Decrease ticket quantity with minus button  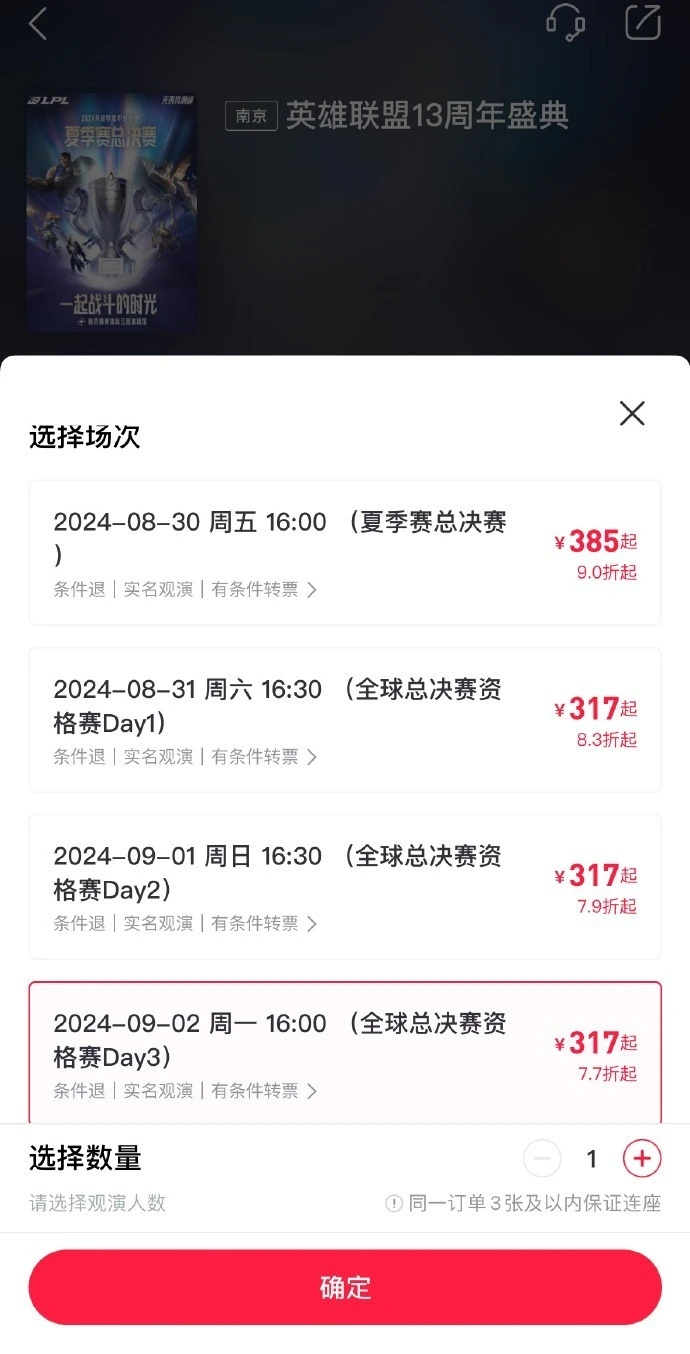pyautogui.click(x=542, y=1159)
